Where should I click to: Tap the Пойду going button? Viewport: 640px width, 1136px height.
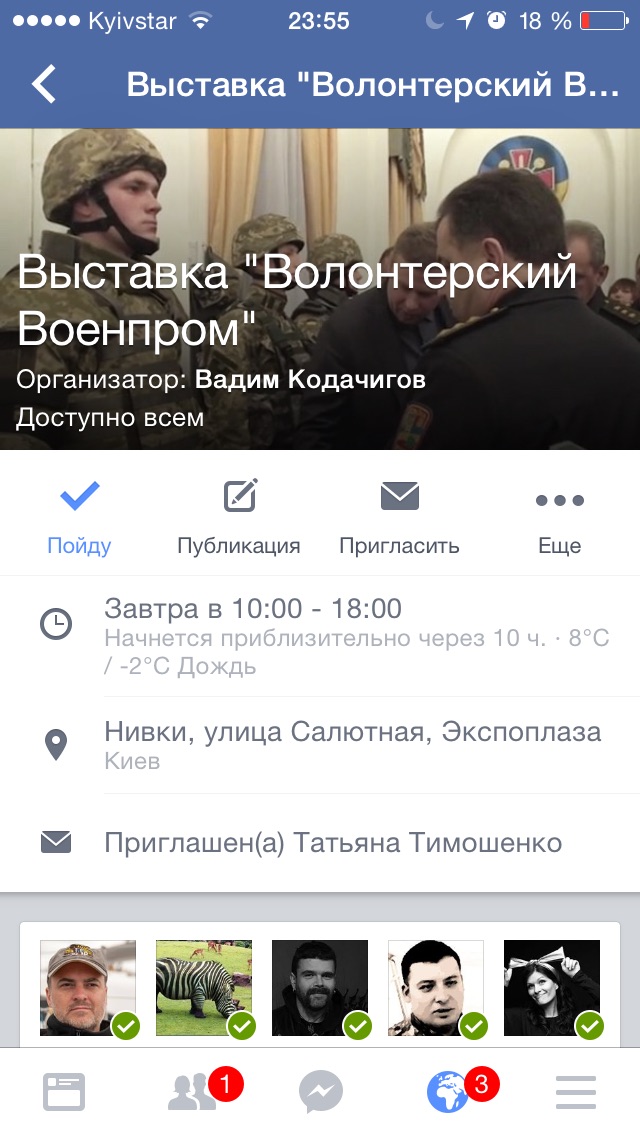point(79,517)
